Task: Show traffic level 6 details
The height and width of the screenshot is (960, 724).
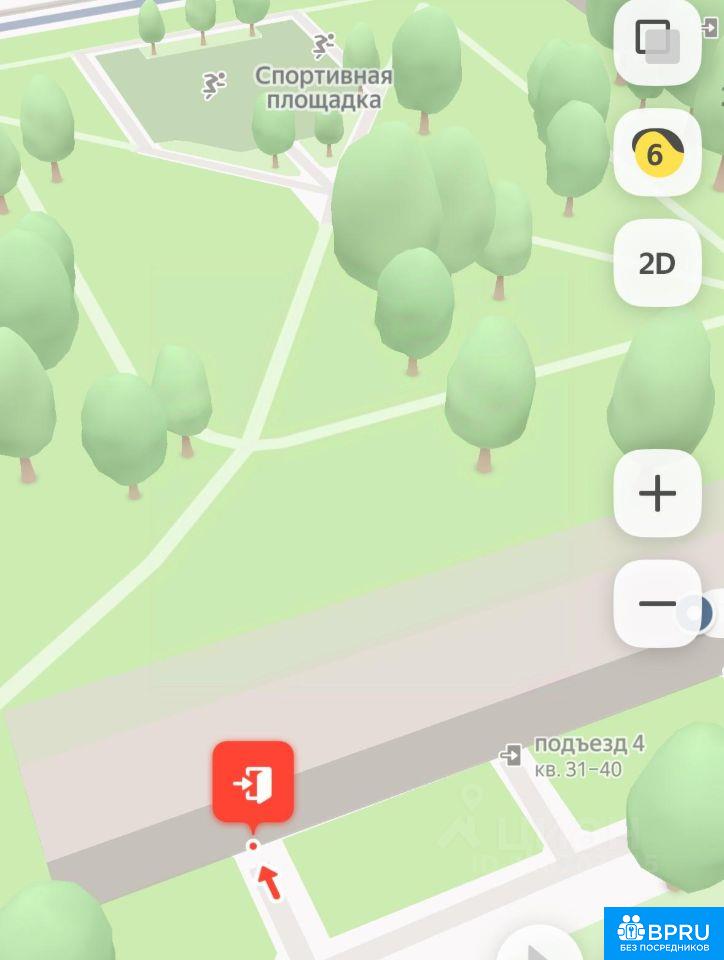Action: coord(657,154)
